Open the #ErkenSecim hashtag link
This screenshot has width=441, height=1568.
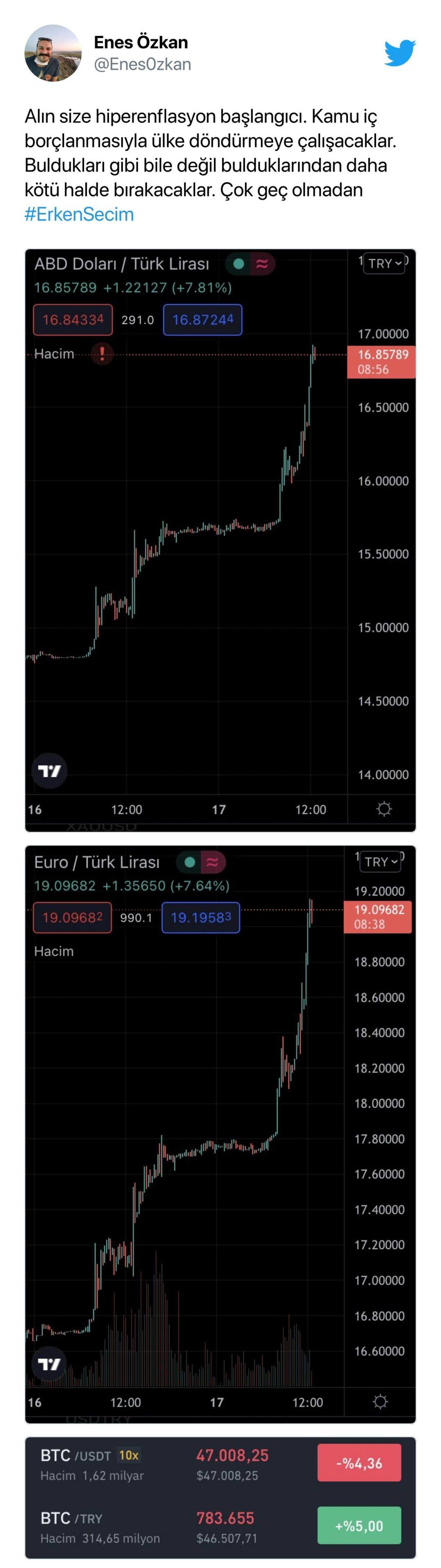click(x=79, y=214)
